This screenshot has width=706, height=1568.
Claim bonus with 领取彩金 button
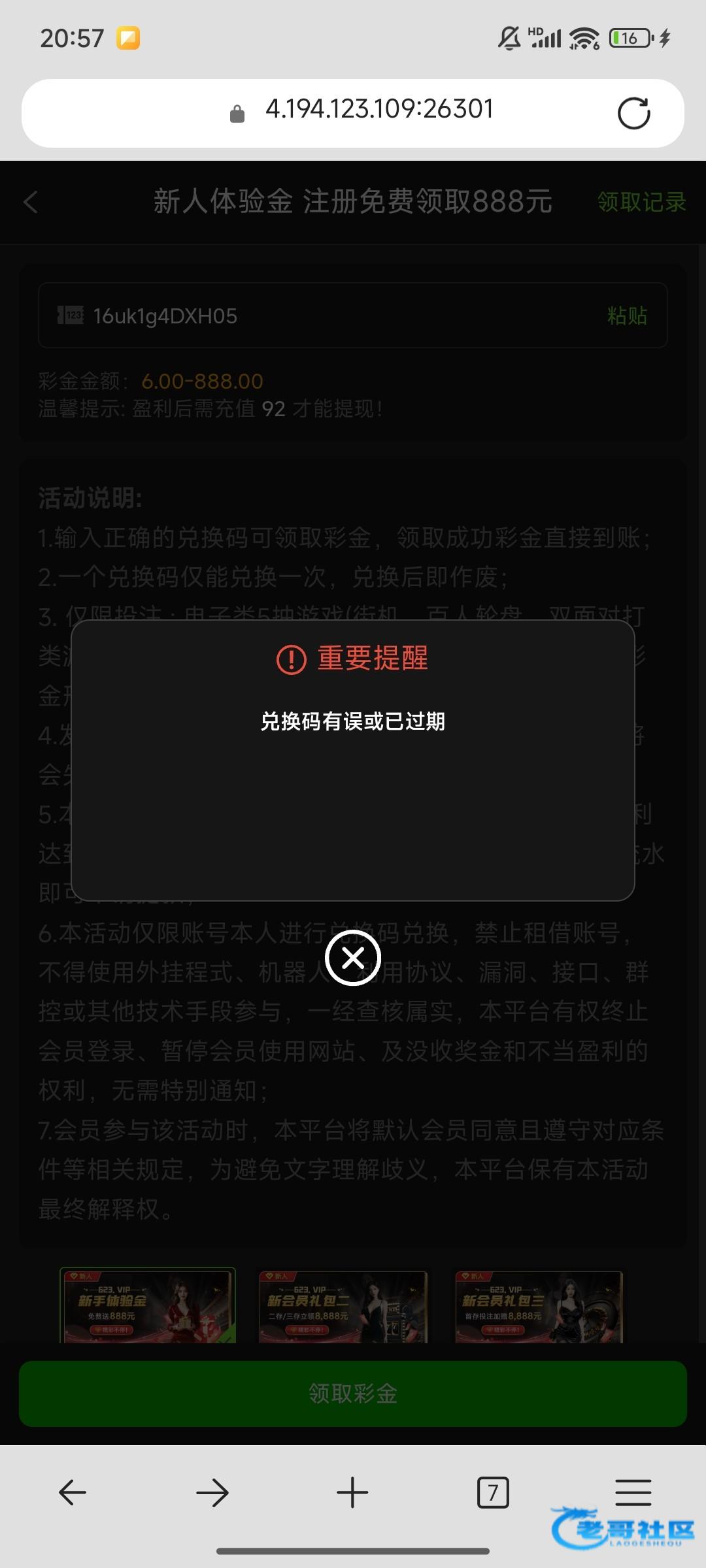tap(353, 1394)
